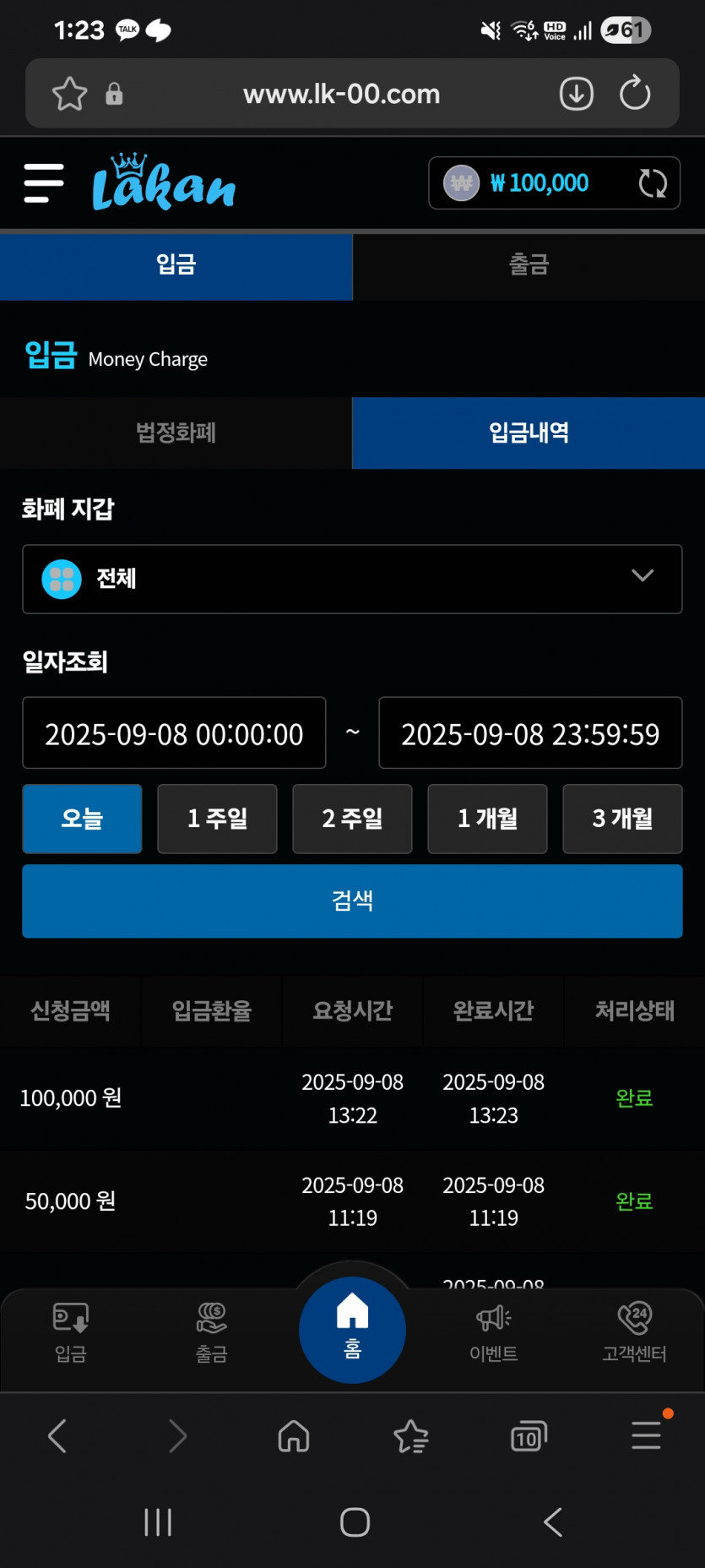This screenshot has width=705, height=1568.
Task: Open the system recent apps
Action: pyautogui.click(x=158, y=1522)
